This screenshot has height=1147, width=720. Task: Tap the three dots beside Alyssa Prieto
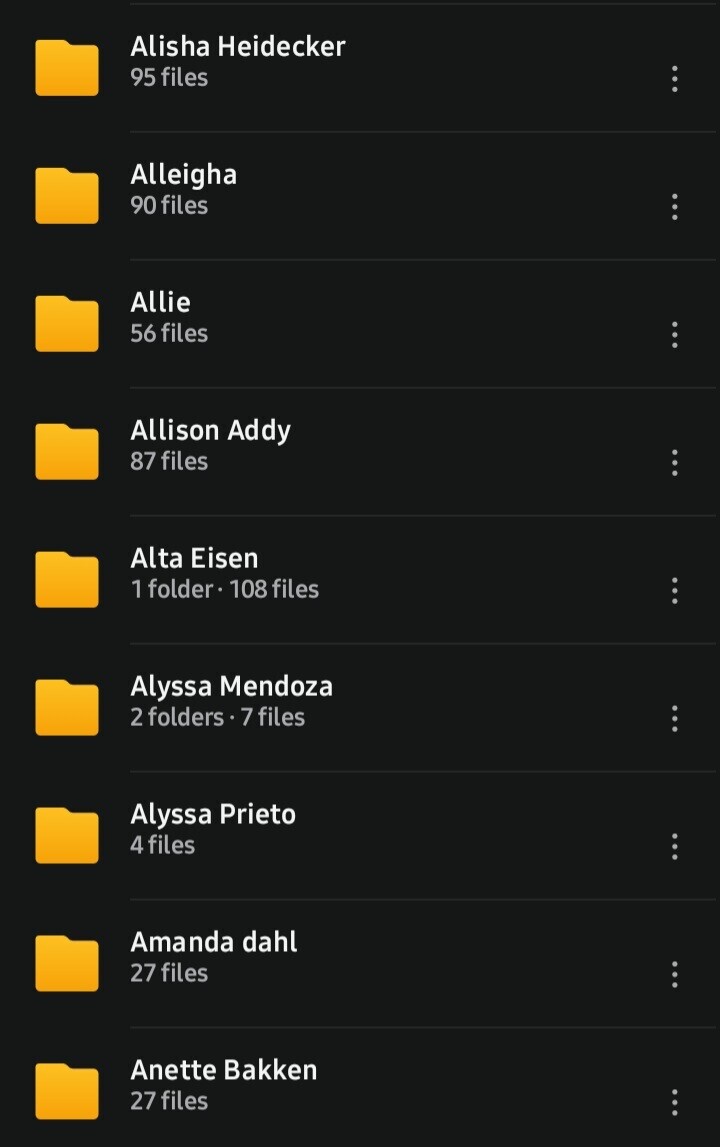point(675,847)
